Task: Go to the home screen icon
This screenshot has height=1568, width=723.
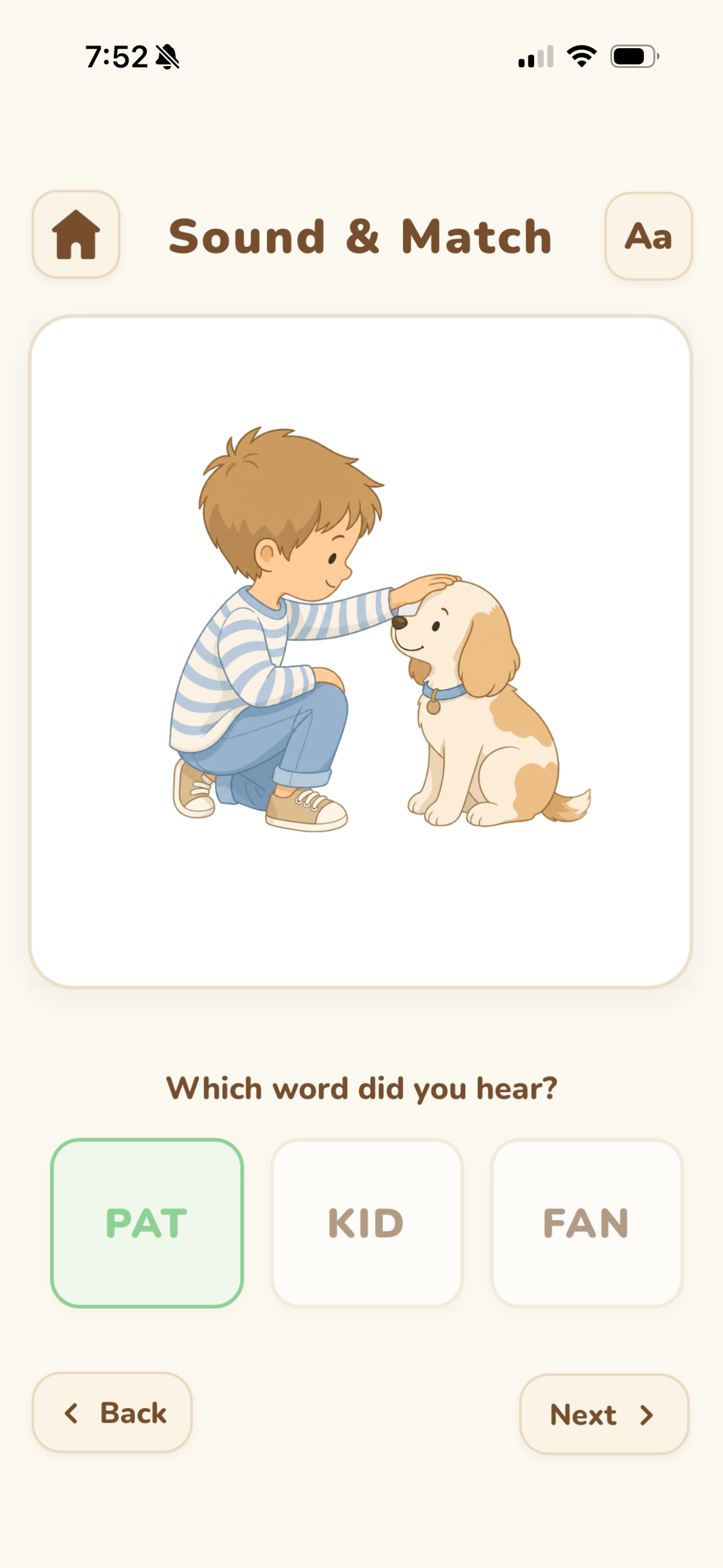Action: point(76,234)
